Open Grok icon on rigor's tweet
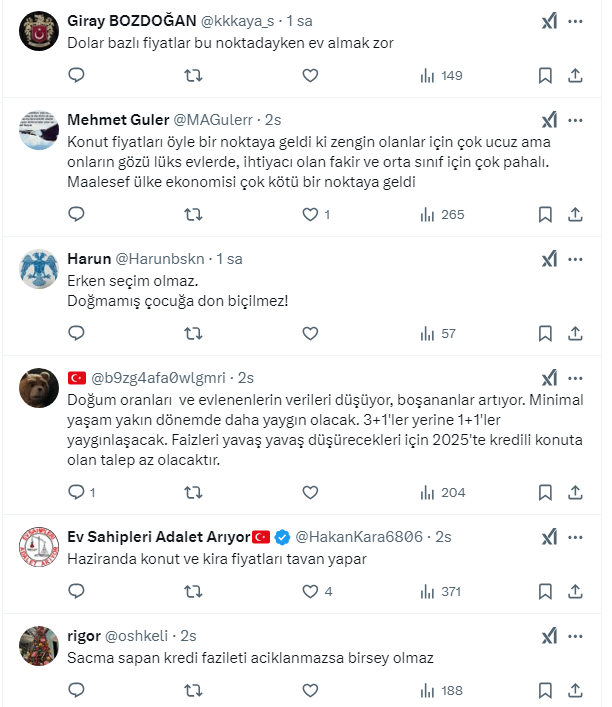The height and width of the screenshot is (707, 612). [549, 636]
